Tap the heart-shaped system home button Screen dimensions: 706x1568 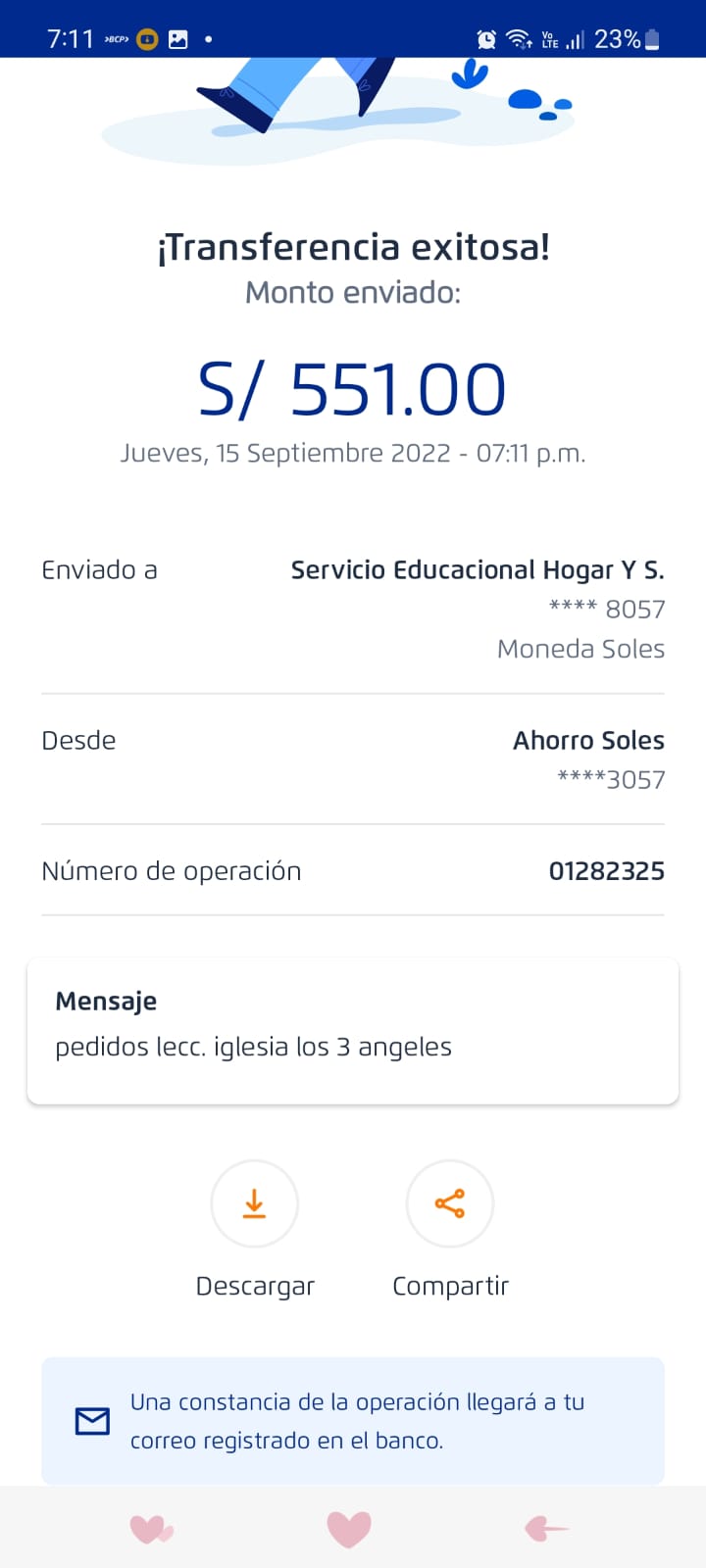click(x=349, y=1529)
